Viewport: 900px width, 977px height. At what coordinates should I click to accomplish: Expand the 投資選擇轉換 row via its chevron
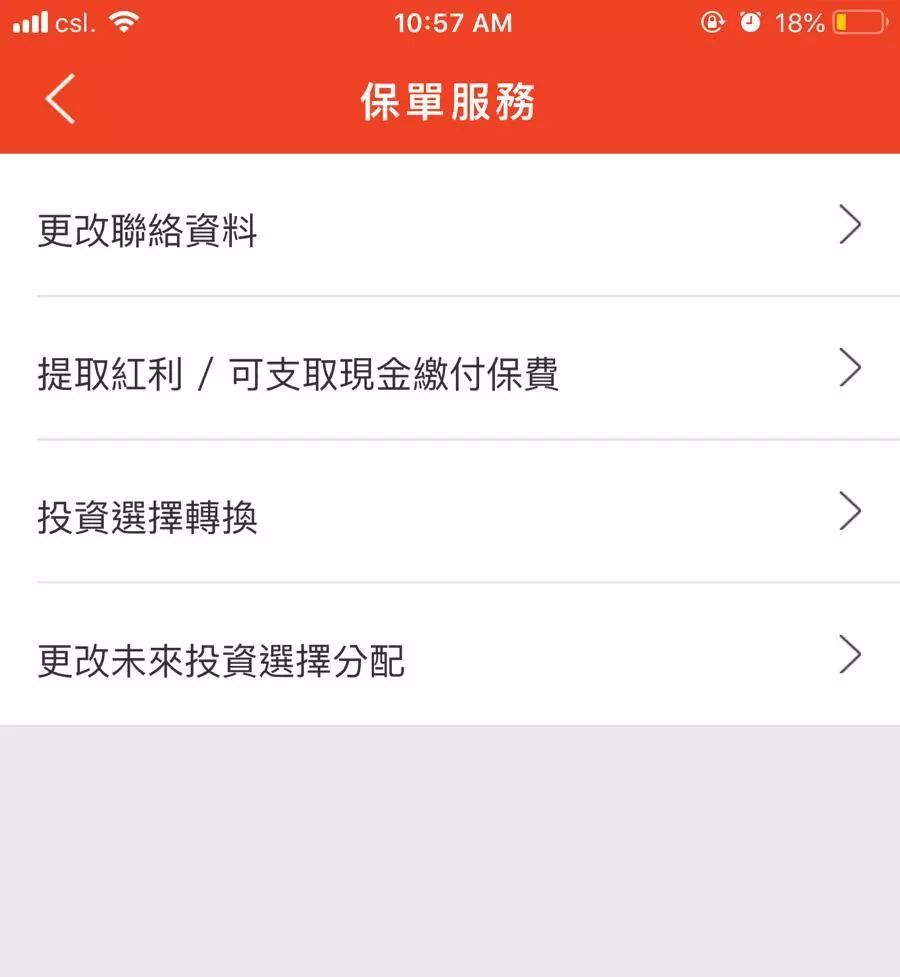tap(849, 511)
